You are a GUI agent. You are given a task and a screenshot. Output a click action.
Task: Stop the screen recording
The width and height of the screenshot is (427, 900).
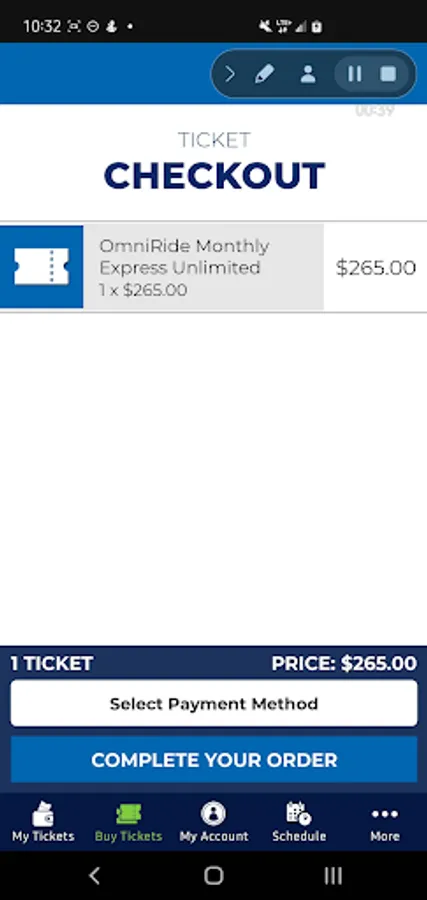389,74
